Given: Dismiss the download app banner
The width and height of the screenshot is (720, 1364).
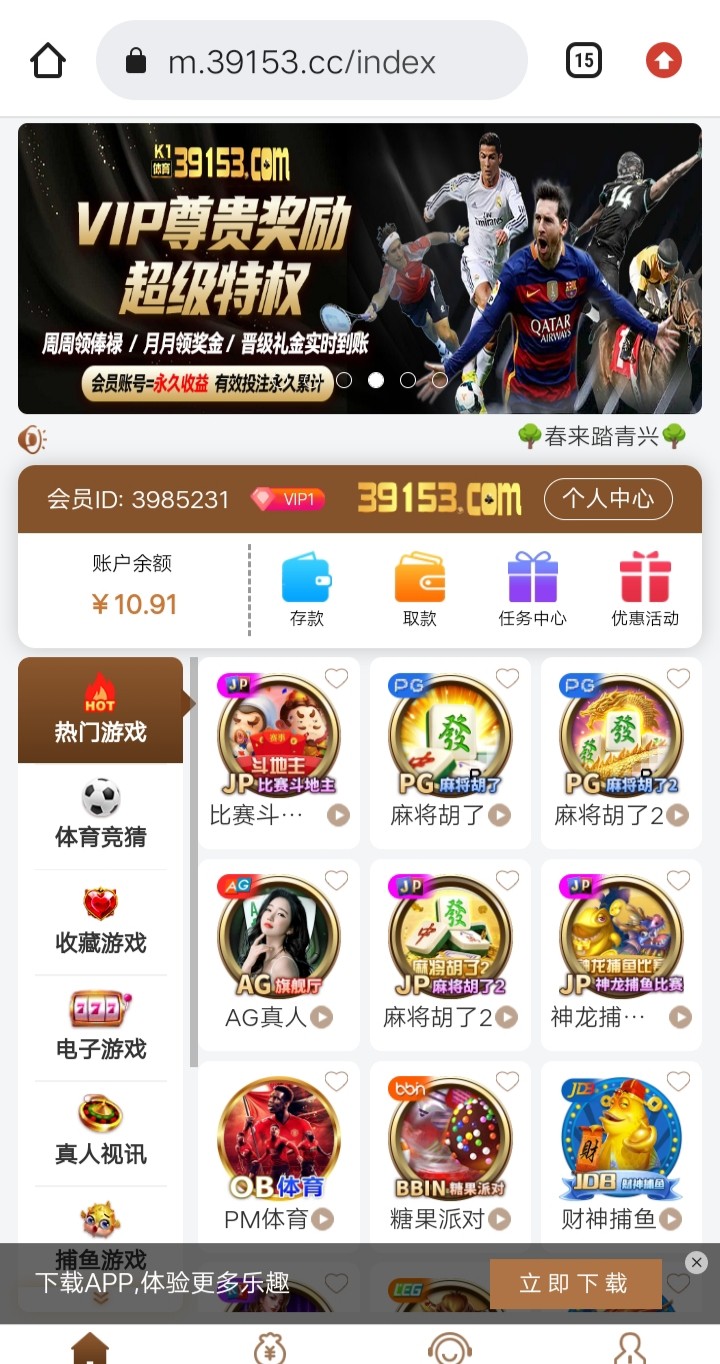Looking at the screenshot, I should point(697,1262).
